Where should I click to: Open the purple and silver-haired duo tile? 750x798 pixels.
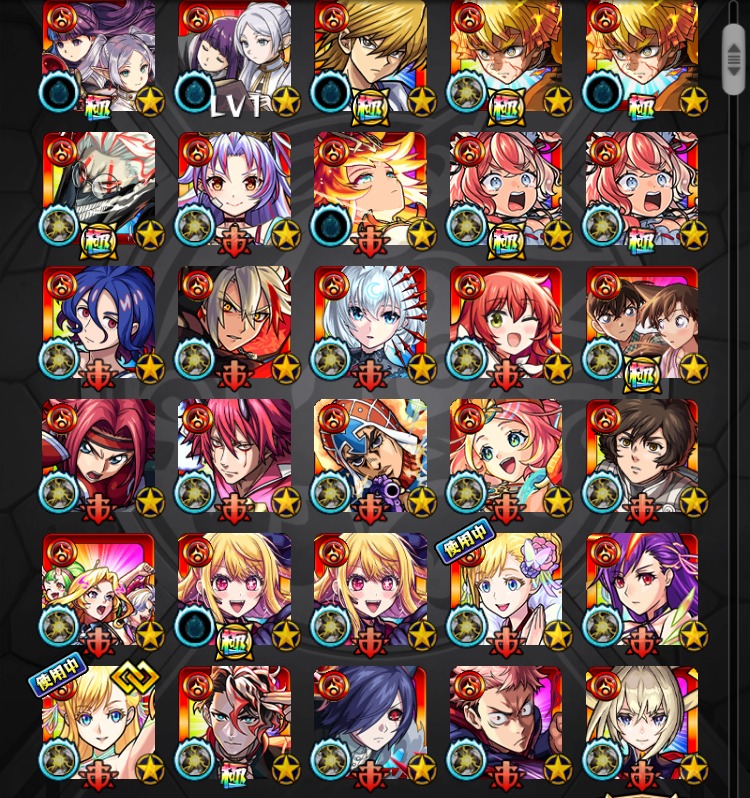pos(99,57)
